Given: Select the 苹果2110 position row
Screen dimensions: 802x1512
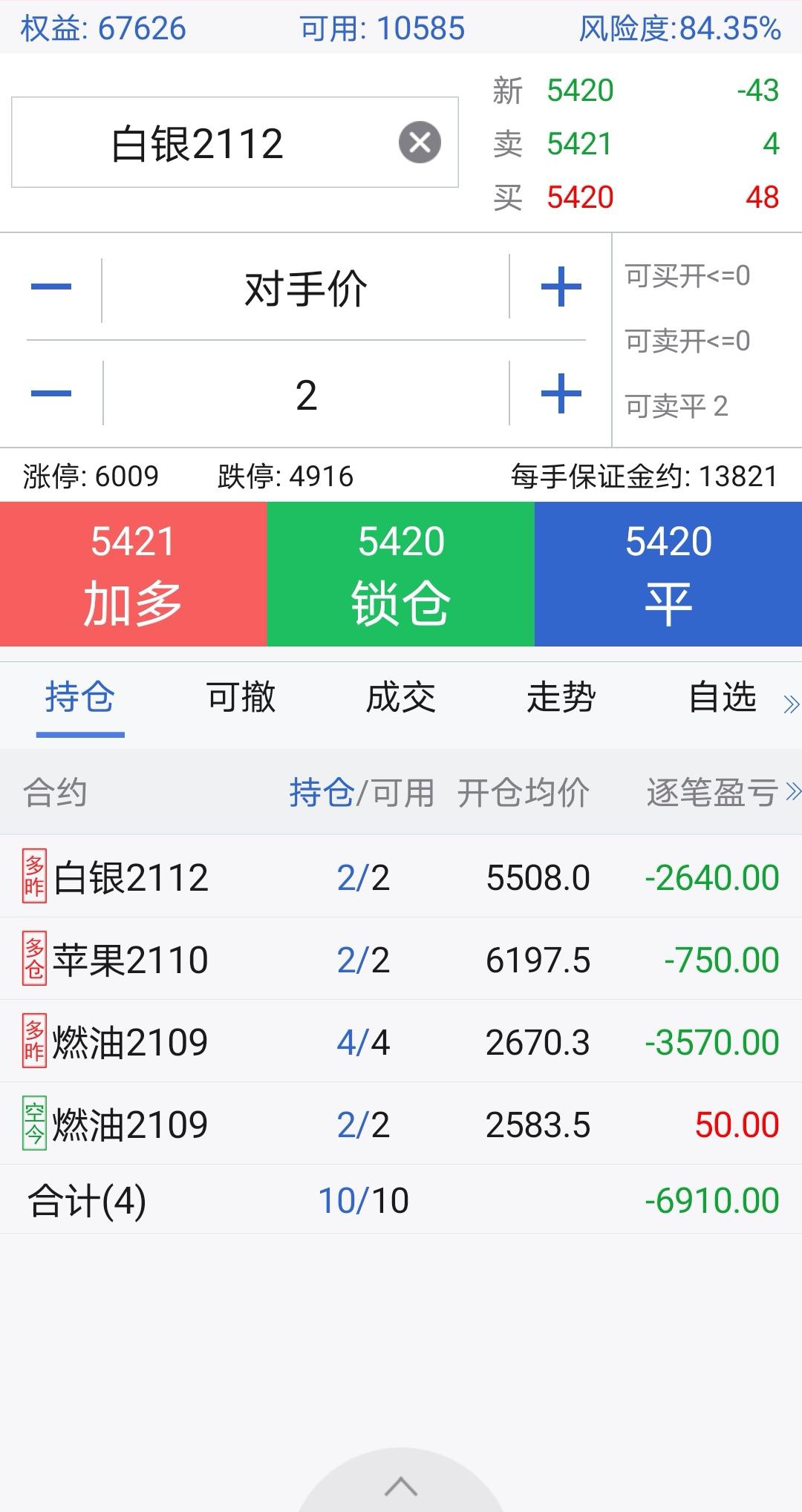Looking at the screenshot, I should coord(401,960).
